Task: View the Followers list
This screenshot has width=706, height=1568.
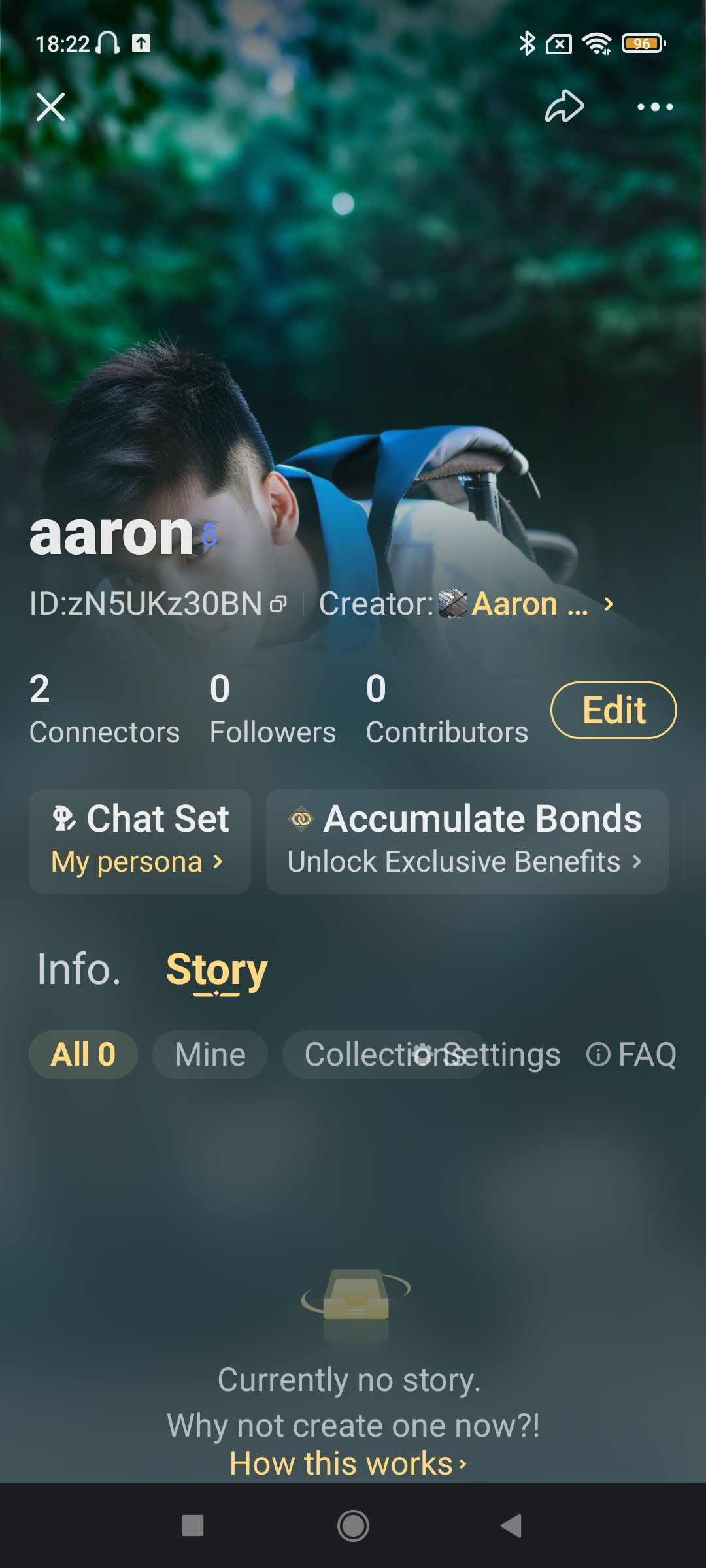Action: coord(272,710)
